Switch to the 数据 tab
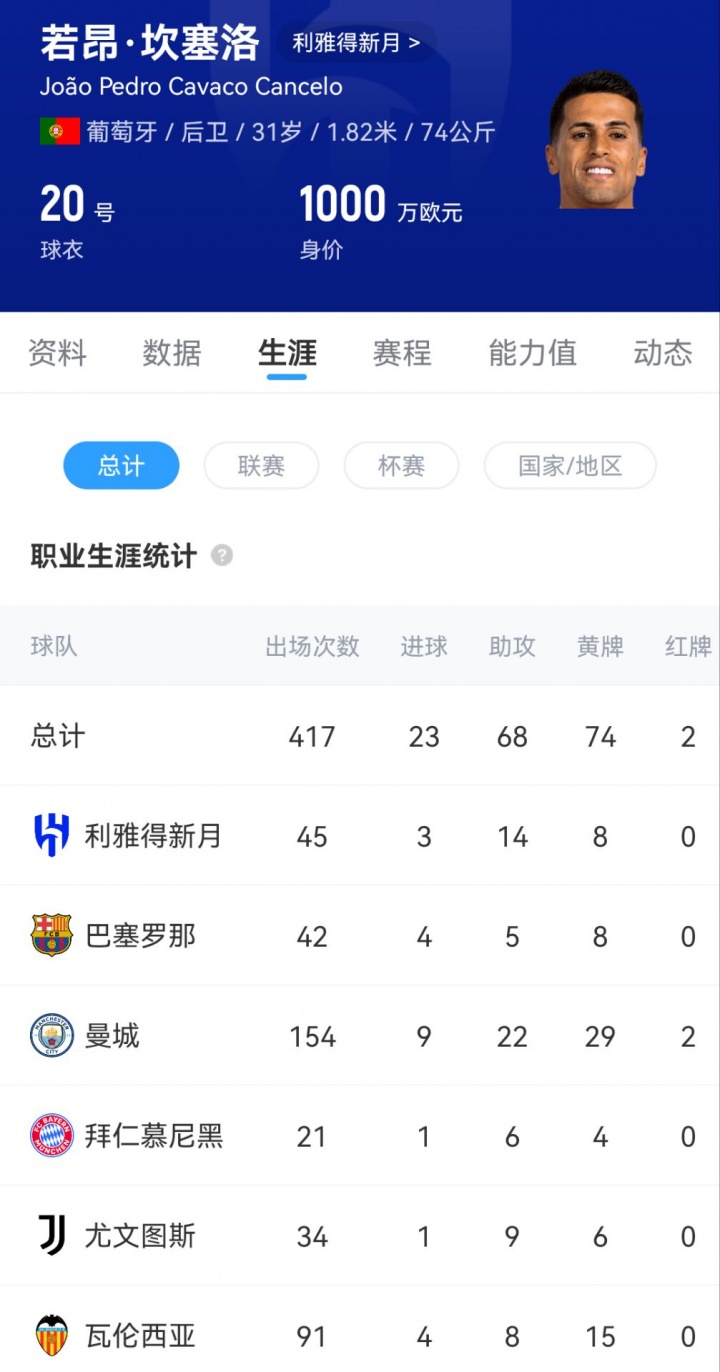The image size is (720, 1372). [172, 353]
